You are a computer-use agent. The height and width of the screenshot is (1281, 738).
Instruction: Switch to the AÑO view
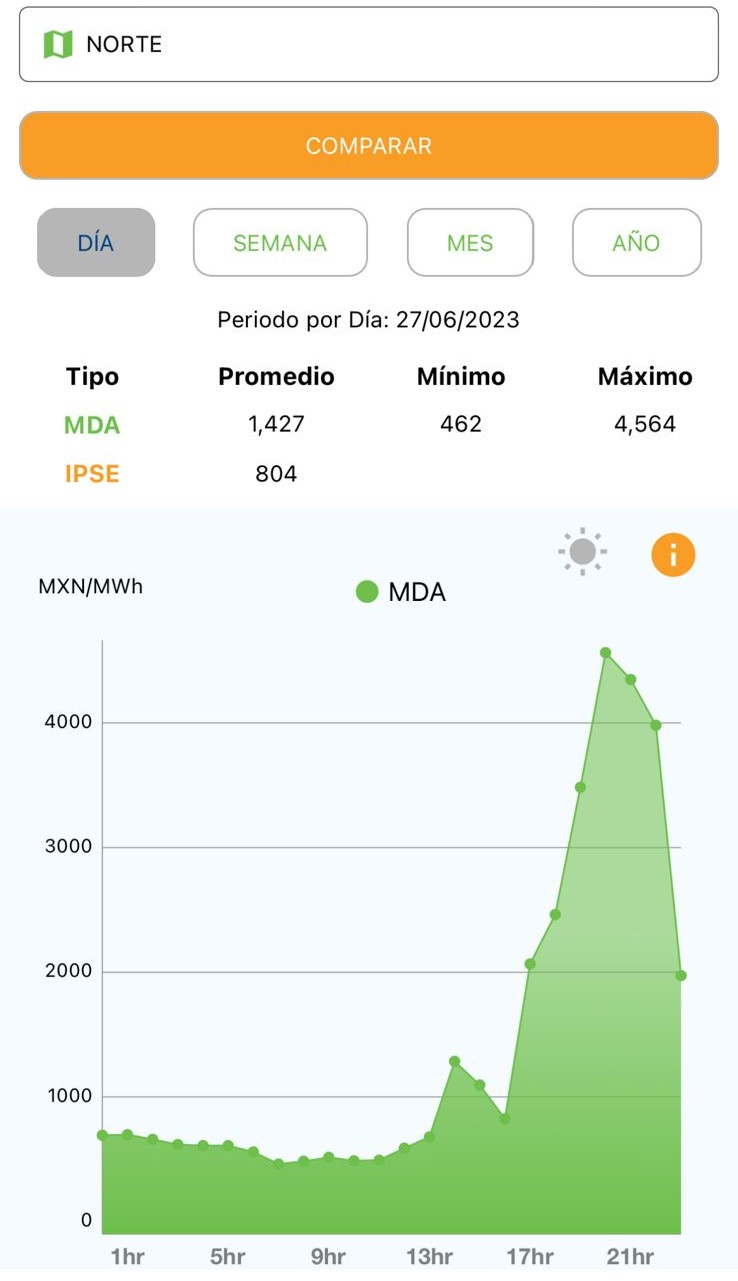pyautogui.click(x=636, y=242)
